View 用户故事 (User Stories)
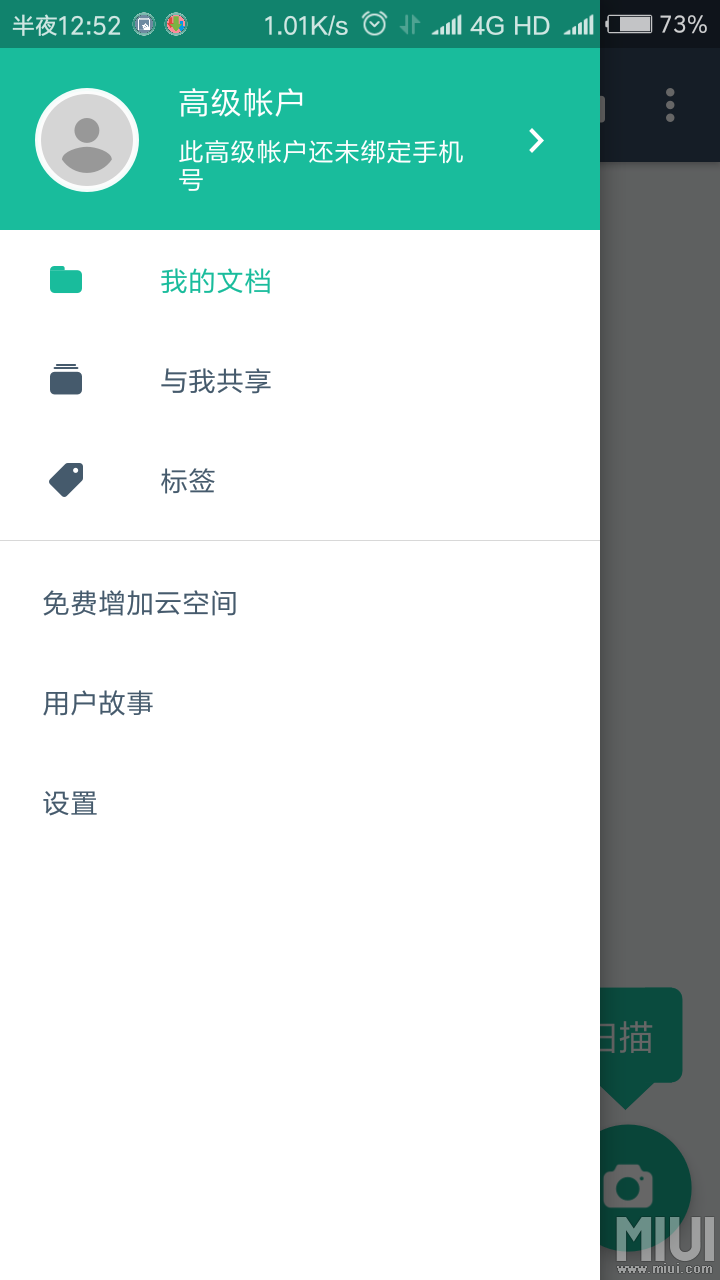The width and height of the screenshot is (720, 1280). coord(98,704)
